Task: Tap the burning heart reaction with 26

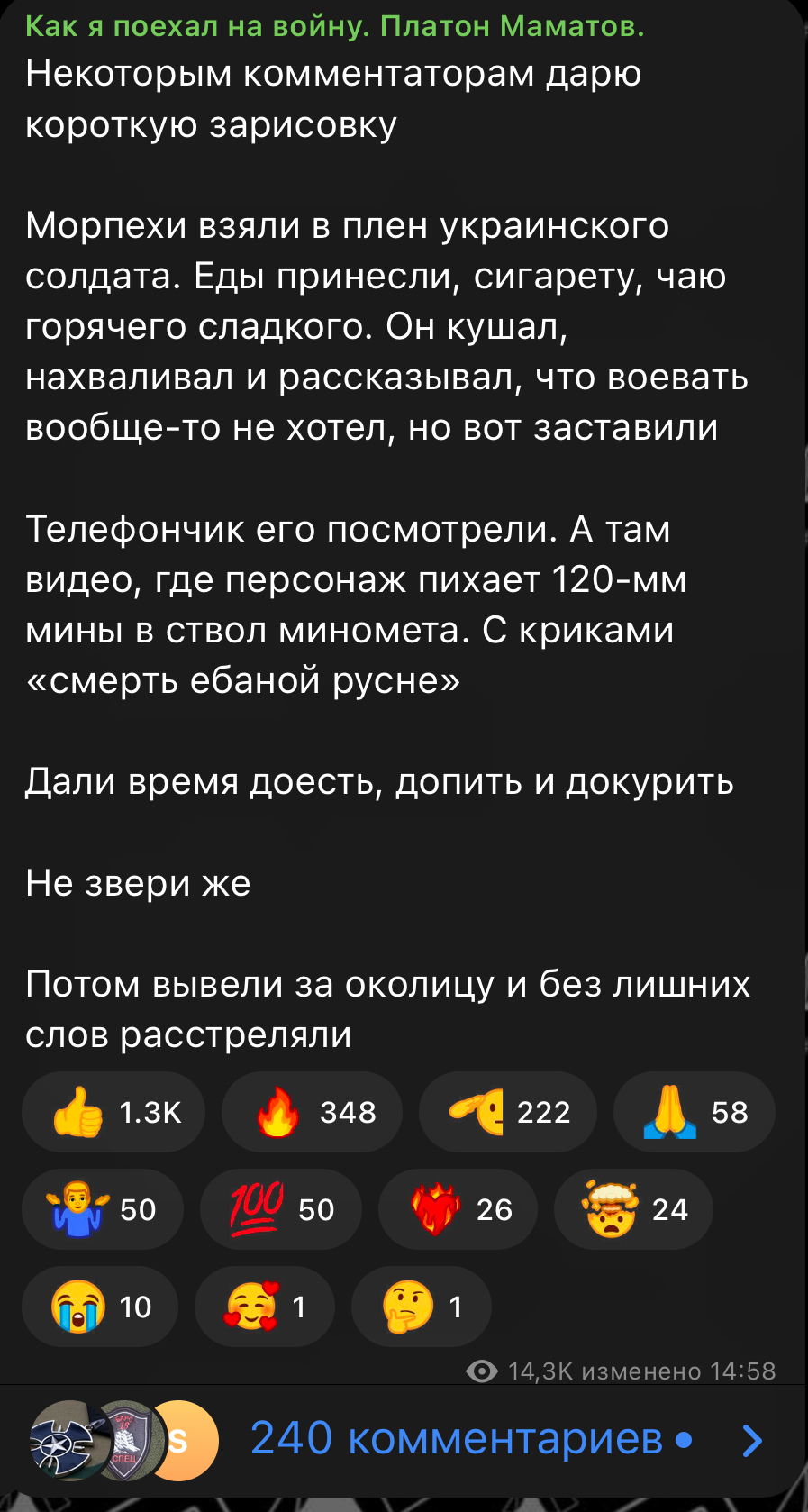Action: [458, 1209]
